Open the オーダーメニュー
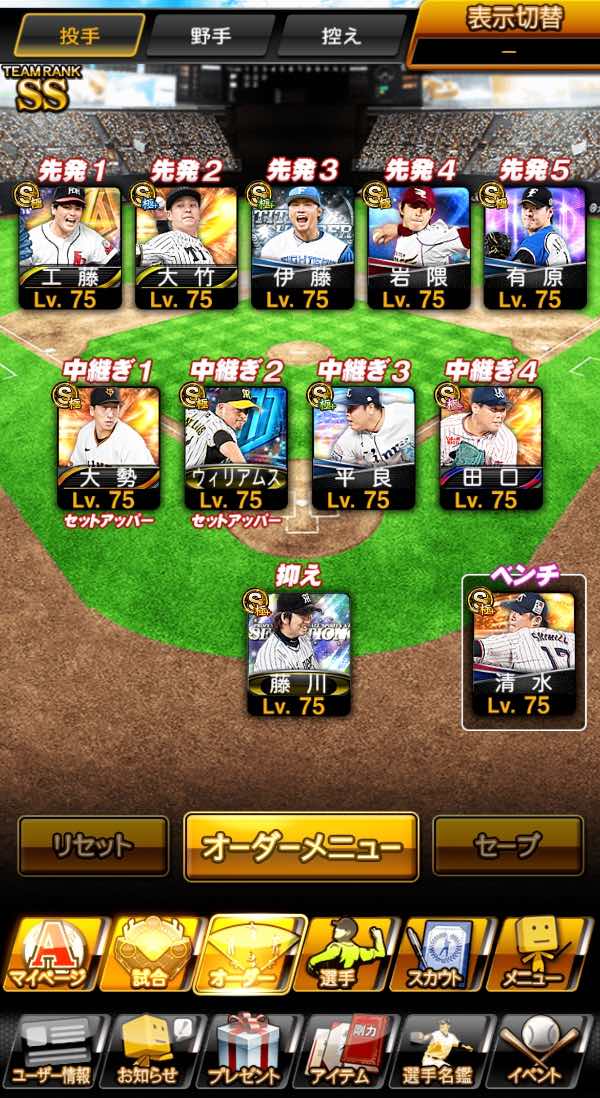 coord(301,846)
